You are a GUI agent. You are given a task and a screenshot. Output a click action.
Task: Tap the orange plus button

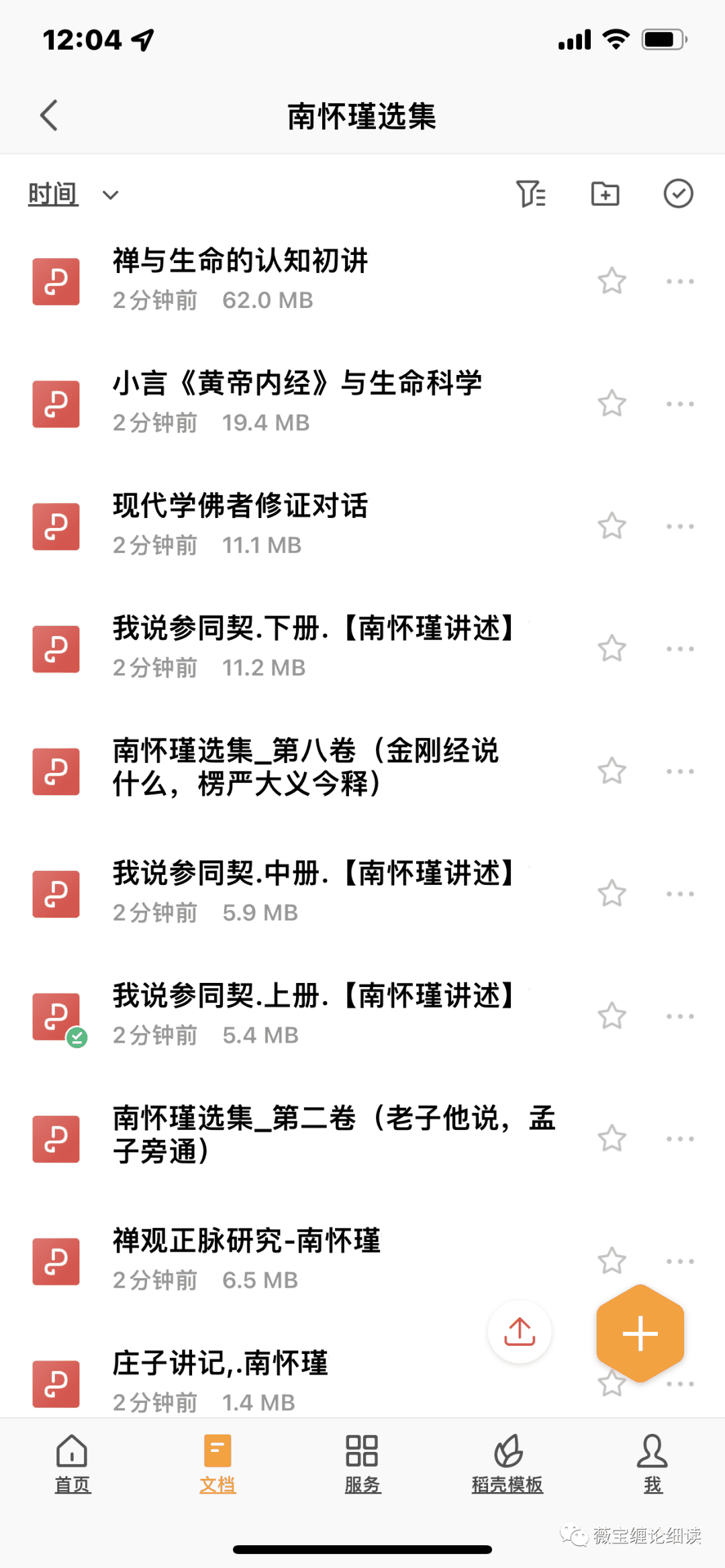(640, 1333)
